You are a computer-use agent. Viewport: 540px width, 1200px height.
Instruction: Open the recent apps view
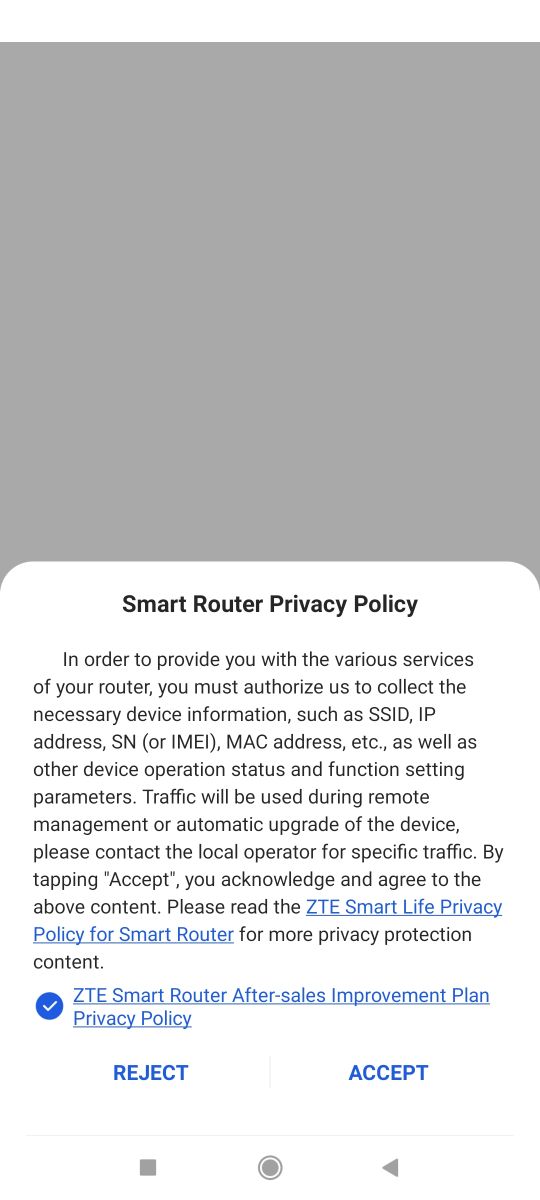[148, 1167]
